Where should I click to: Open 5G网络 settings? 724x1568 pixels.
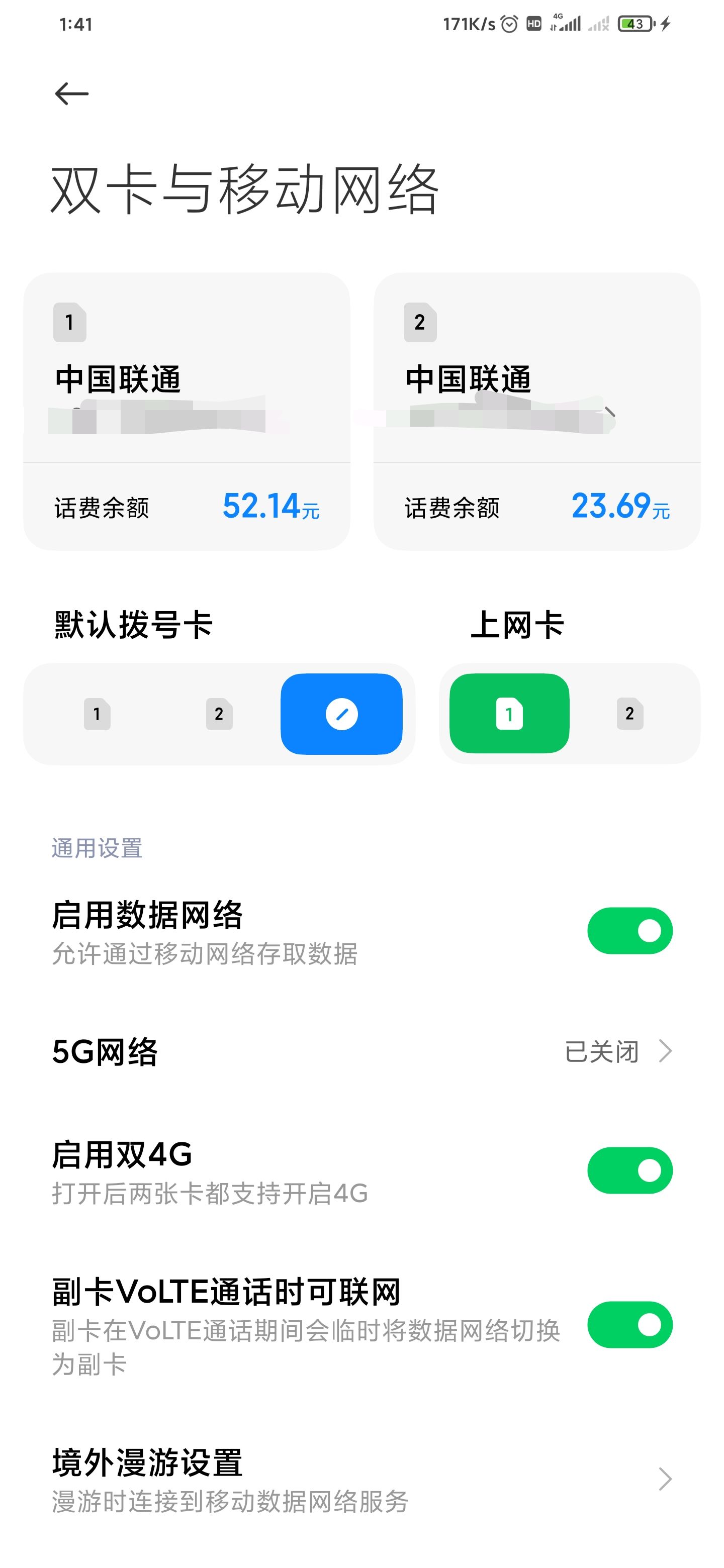361,1051
